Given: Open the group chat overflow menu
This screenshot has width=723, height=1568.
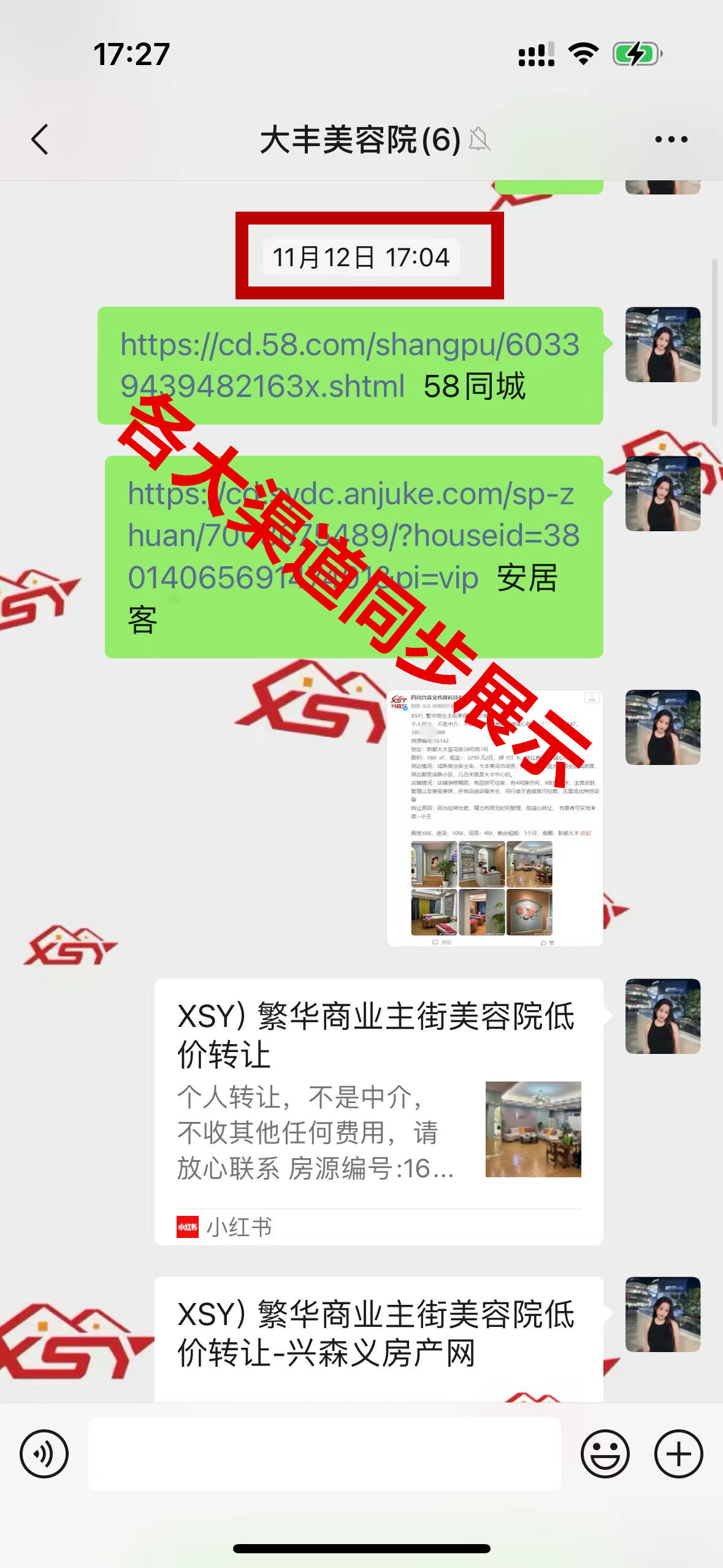Looking at the screenshot, I should (x=671, y=140).
